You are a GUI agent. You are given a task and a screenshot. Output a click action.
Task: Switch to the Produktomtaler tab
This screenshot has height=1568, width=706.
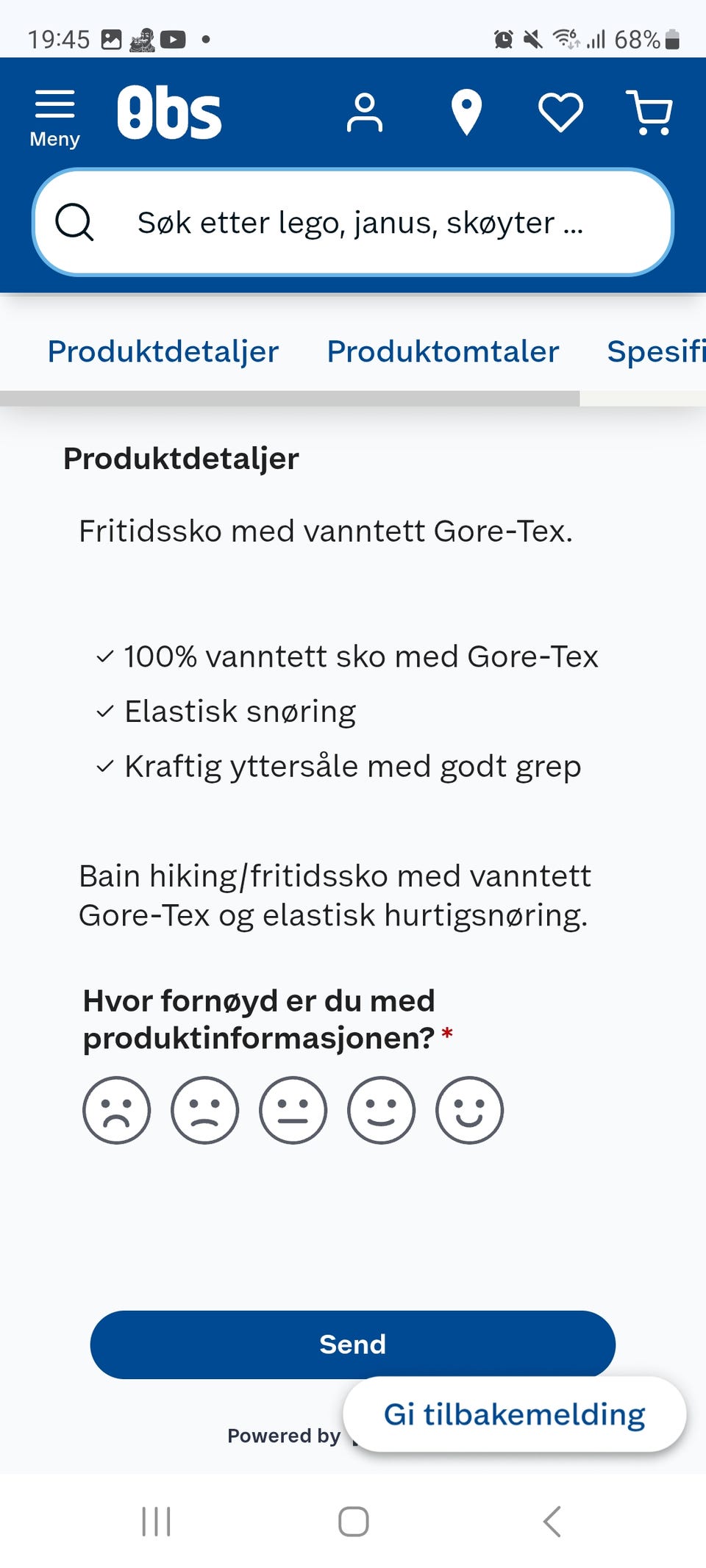tap(443, 351)
